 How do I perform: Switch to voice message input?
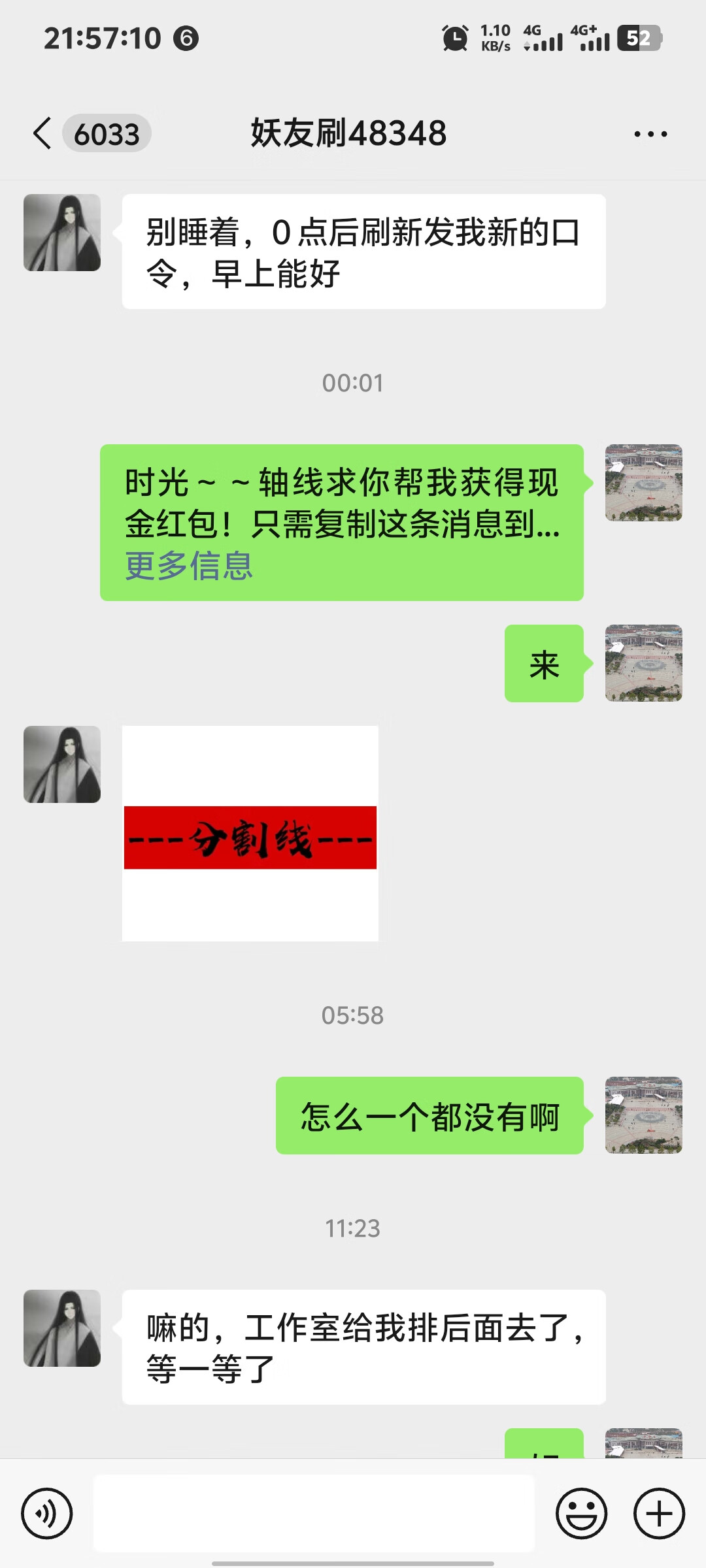(x=46, y=1513)
